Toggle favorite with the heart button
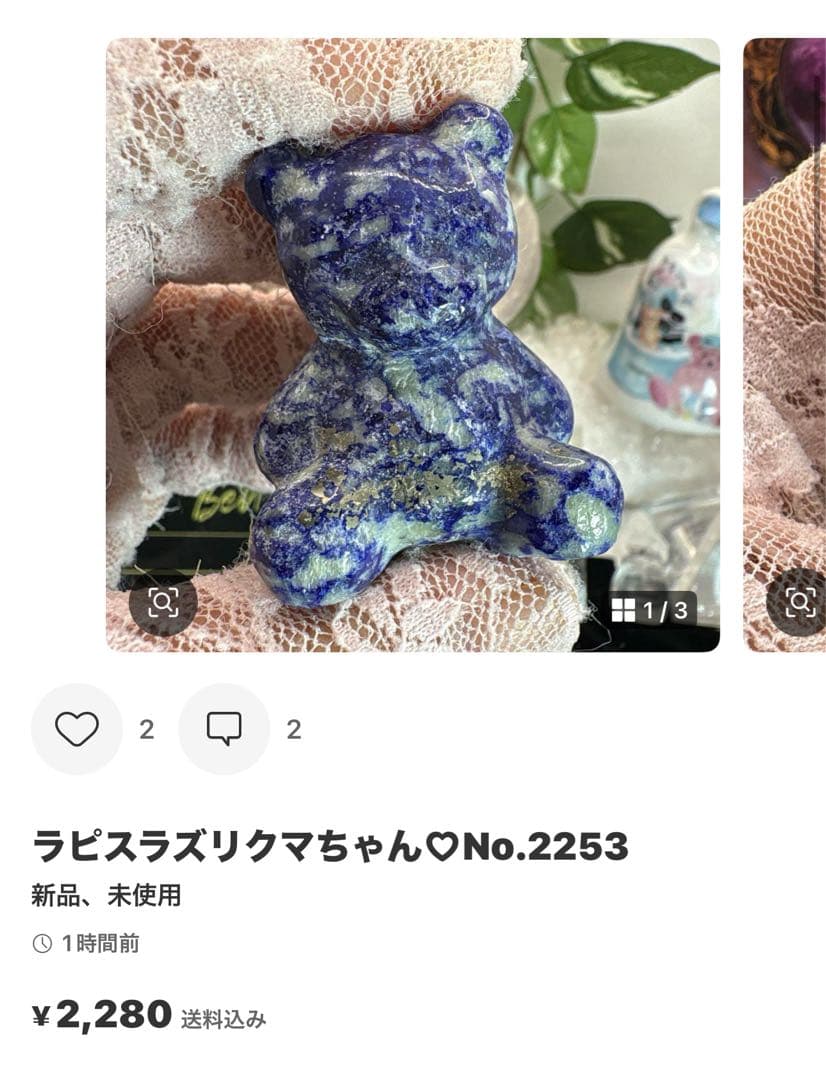 [77, 729]
